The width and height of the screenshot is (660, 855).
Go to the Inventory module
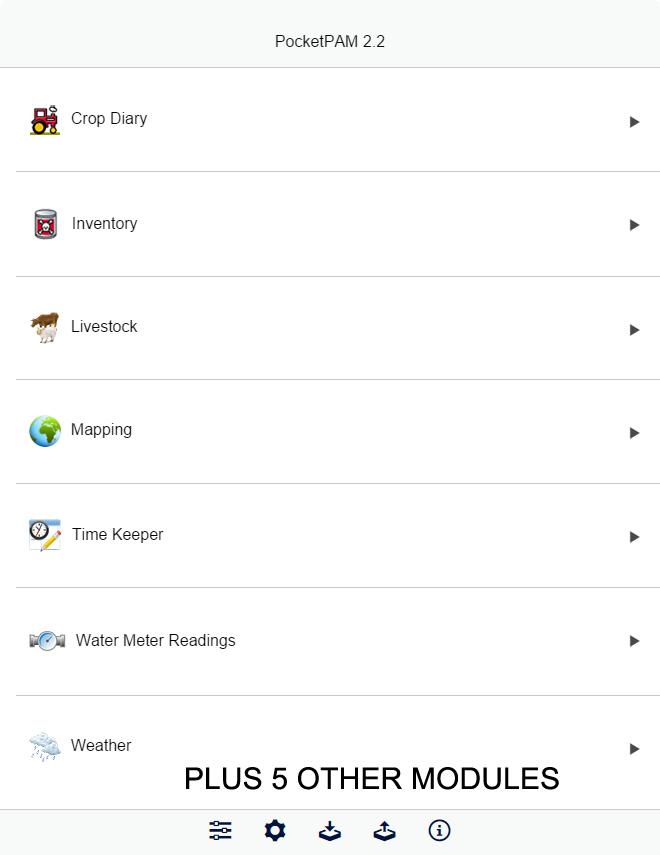pyautogui.click(x=104, y=224)
